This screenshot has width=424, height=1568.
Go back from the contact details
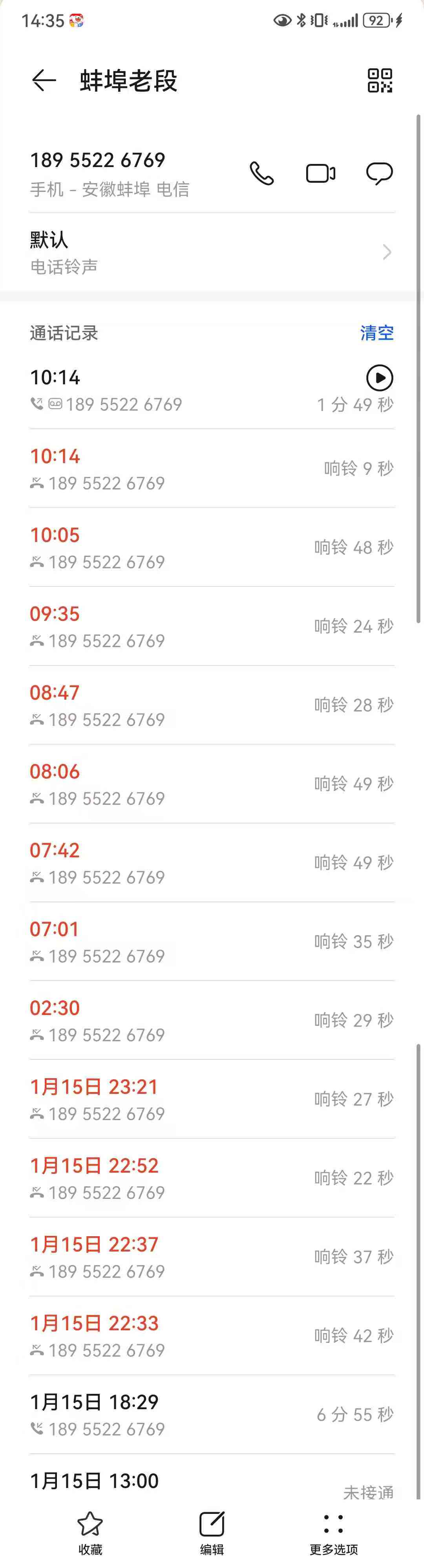(x=44, y=80)
